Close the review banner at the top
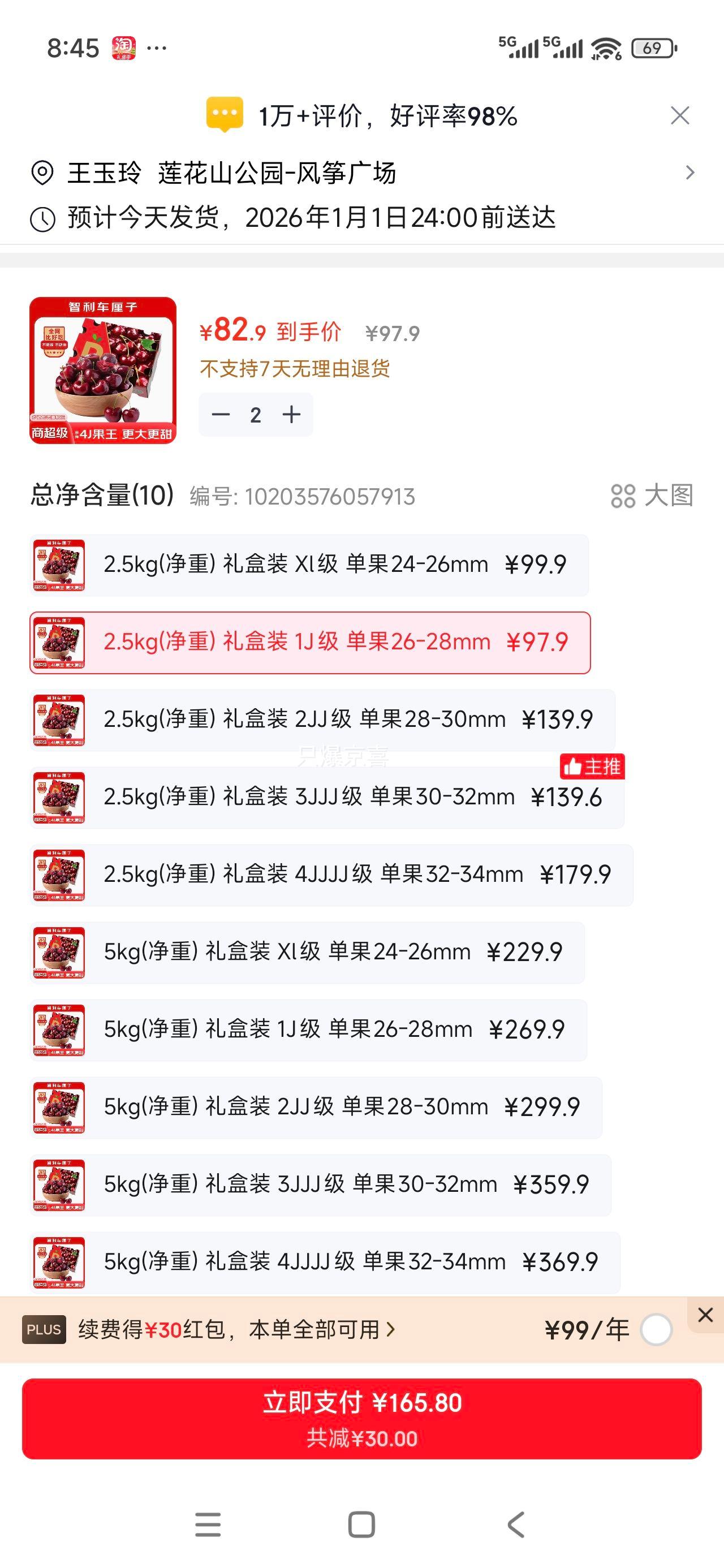Screen dimensions: 724x1568 679,115
